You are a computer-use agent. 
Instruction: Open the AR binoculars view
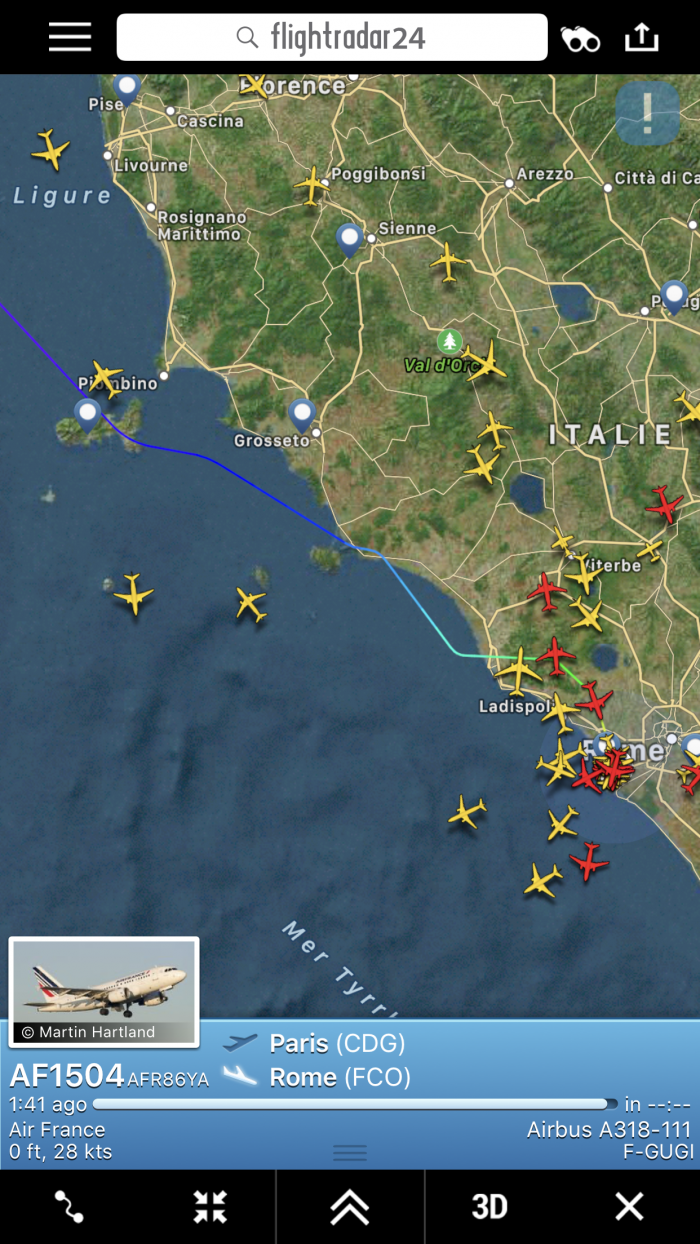(x=580, y=38)
